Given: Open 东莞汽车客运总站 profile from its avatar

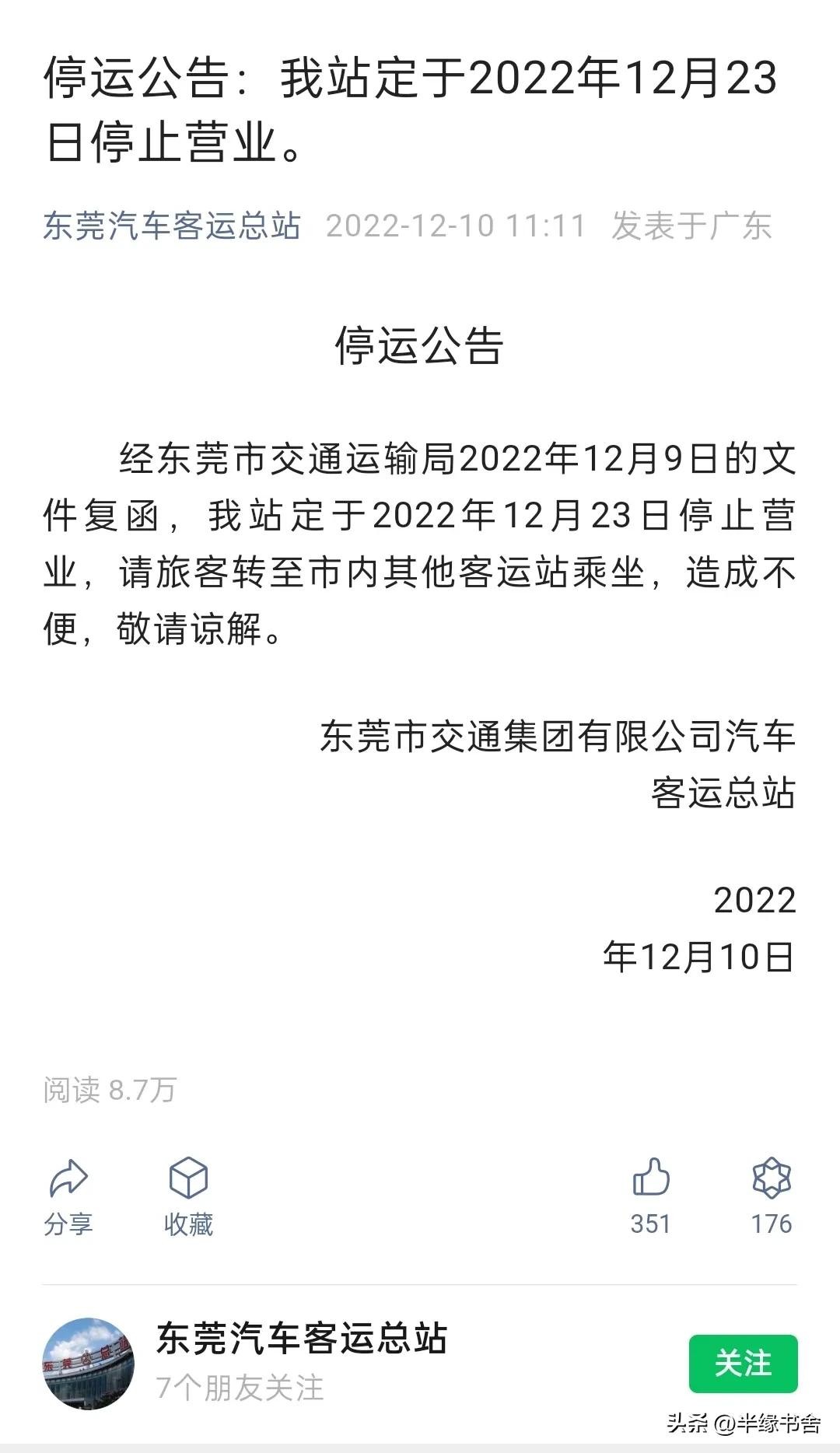Looking at the screenshot, I should pos(88,1364).
